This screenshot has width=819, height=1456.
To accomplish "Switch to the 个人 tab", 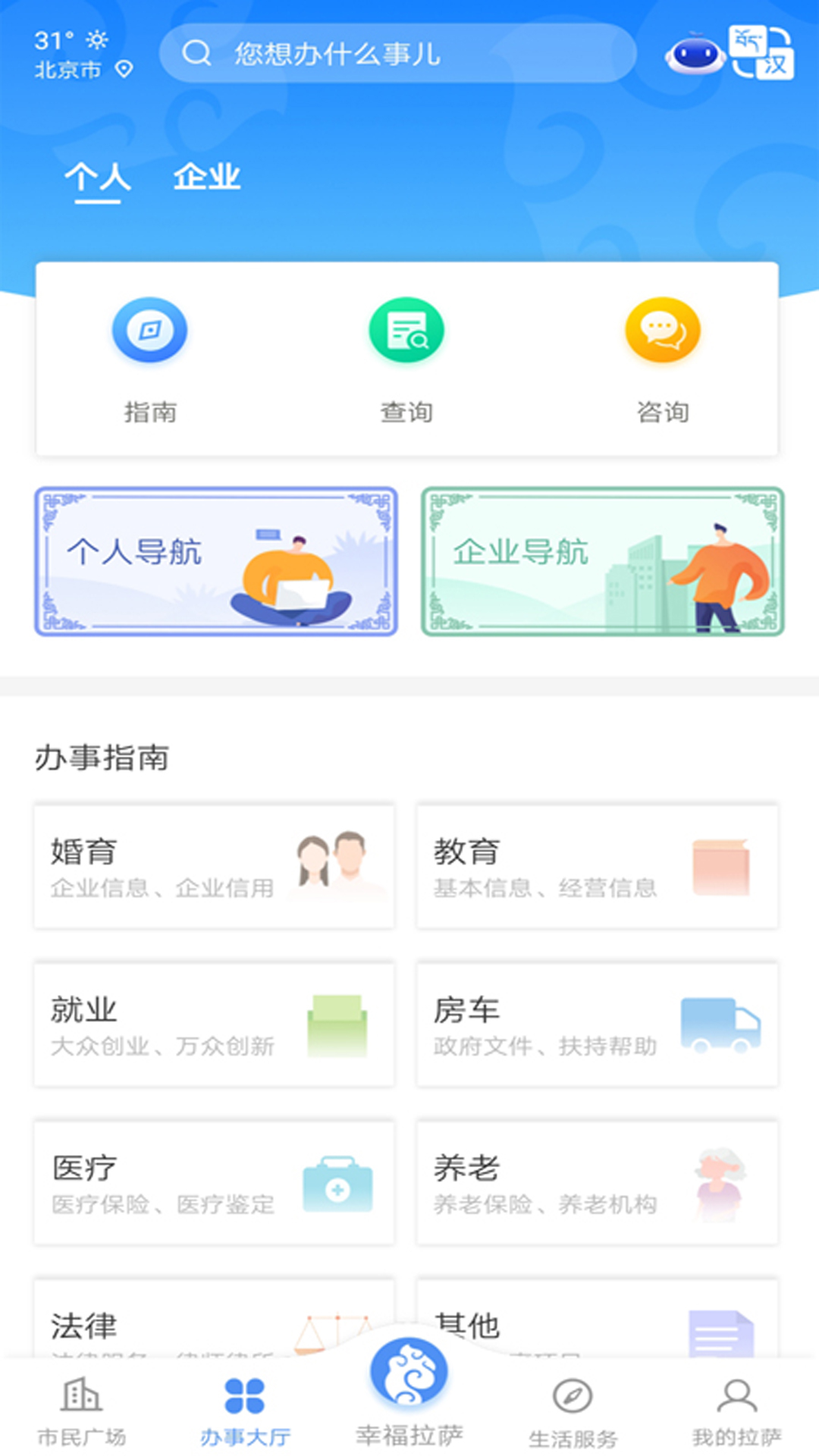I will (x=99, y=177).
